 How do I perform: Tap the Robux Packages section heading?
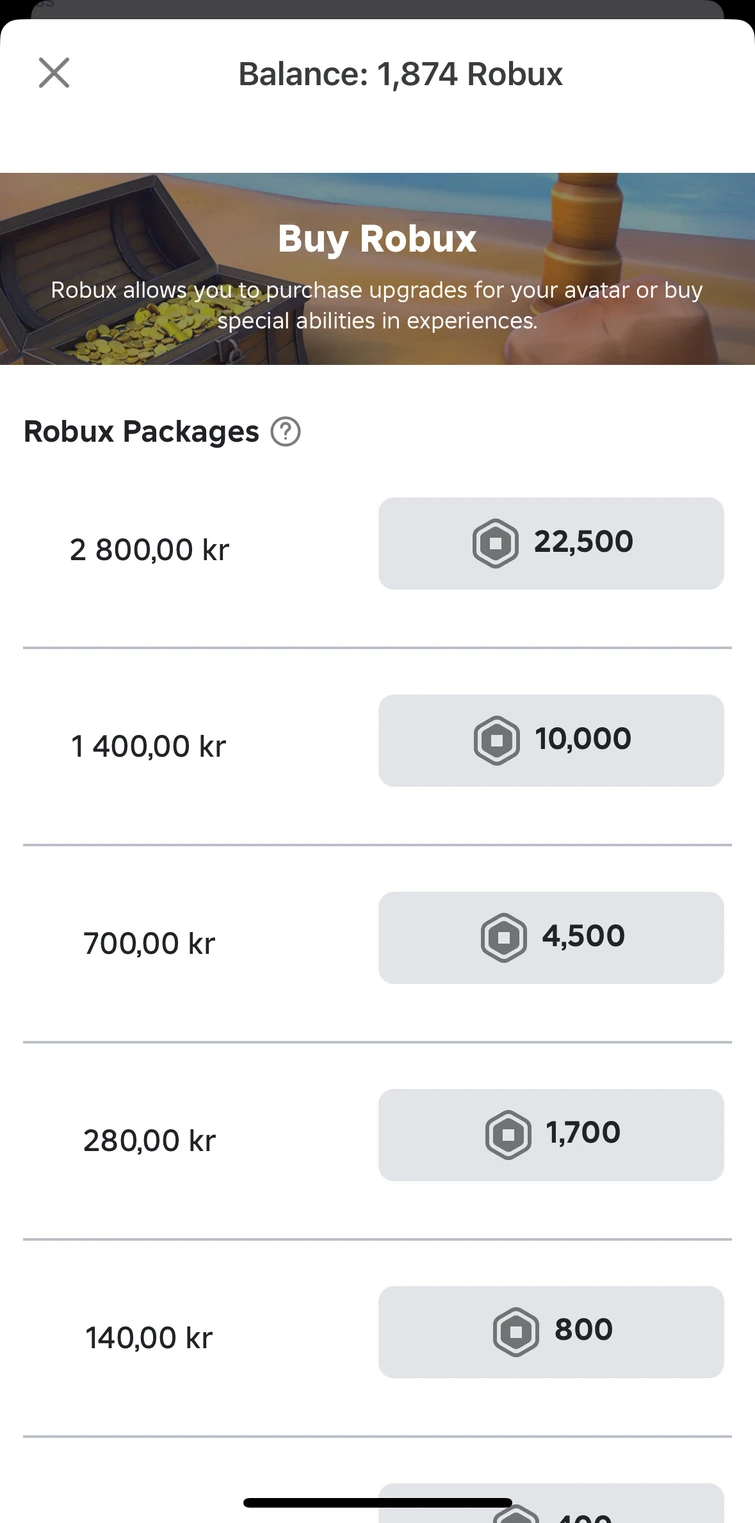tap(141, 431)
